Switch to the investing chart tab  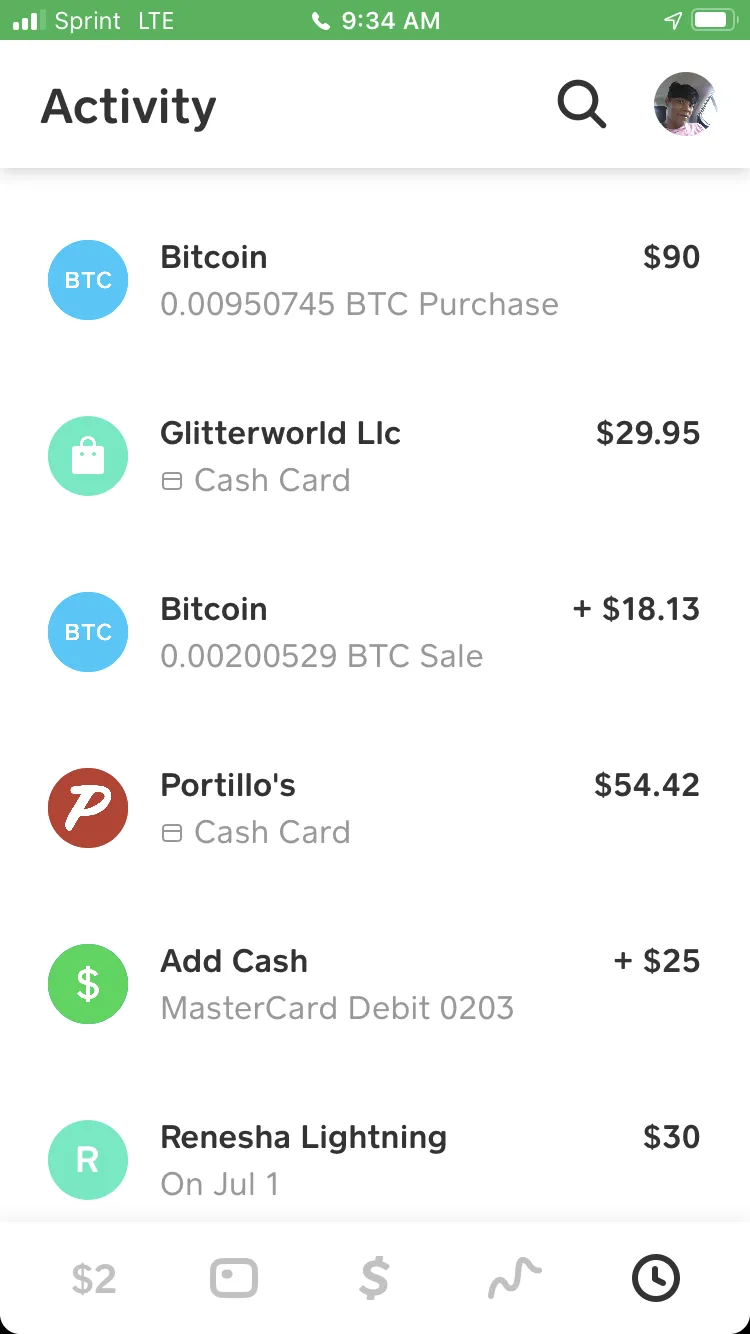click(515, 1278)
